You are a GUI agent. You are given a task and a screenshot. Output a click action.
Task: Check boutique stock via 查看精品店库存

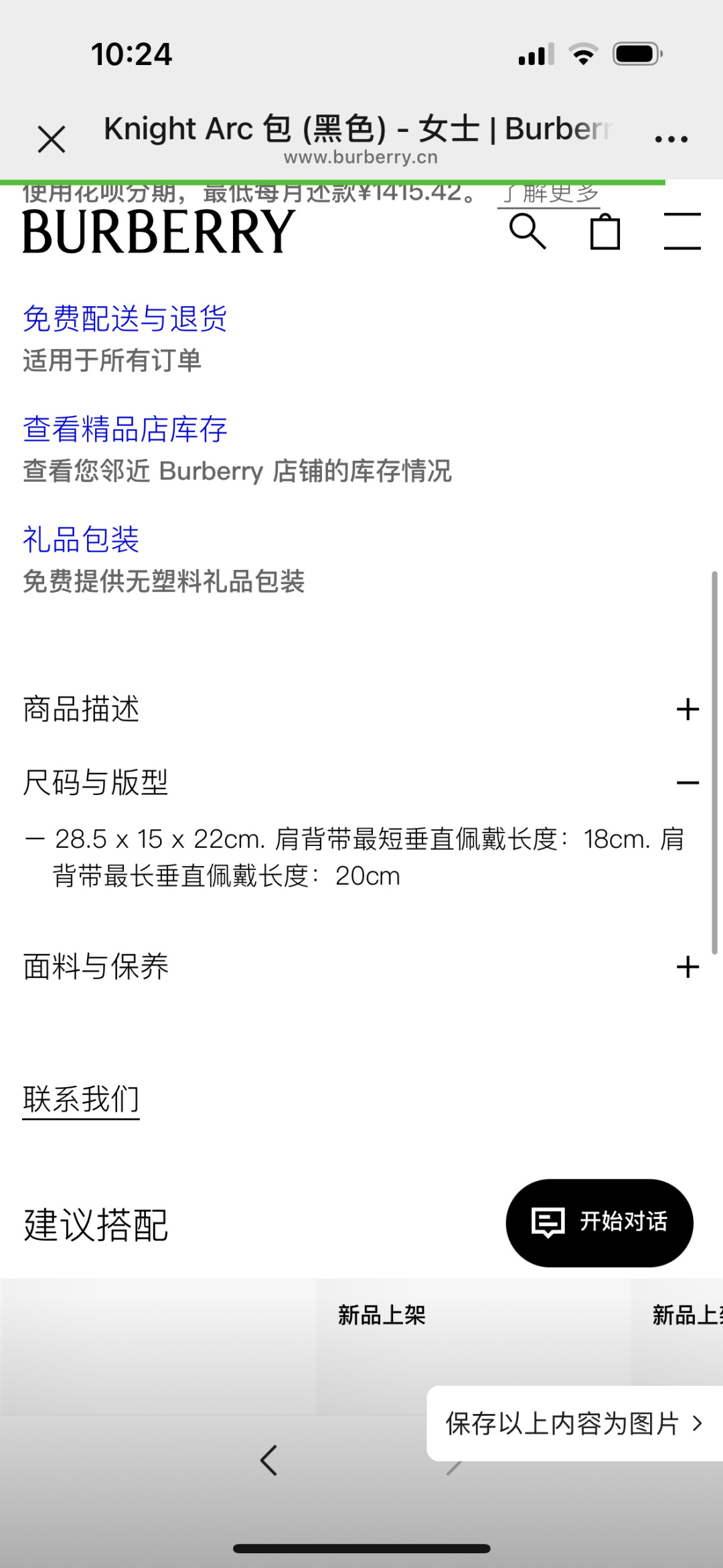[x=125, y=429]
